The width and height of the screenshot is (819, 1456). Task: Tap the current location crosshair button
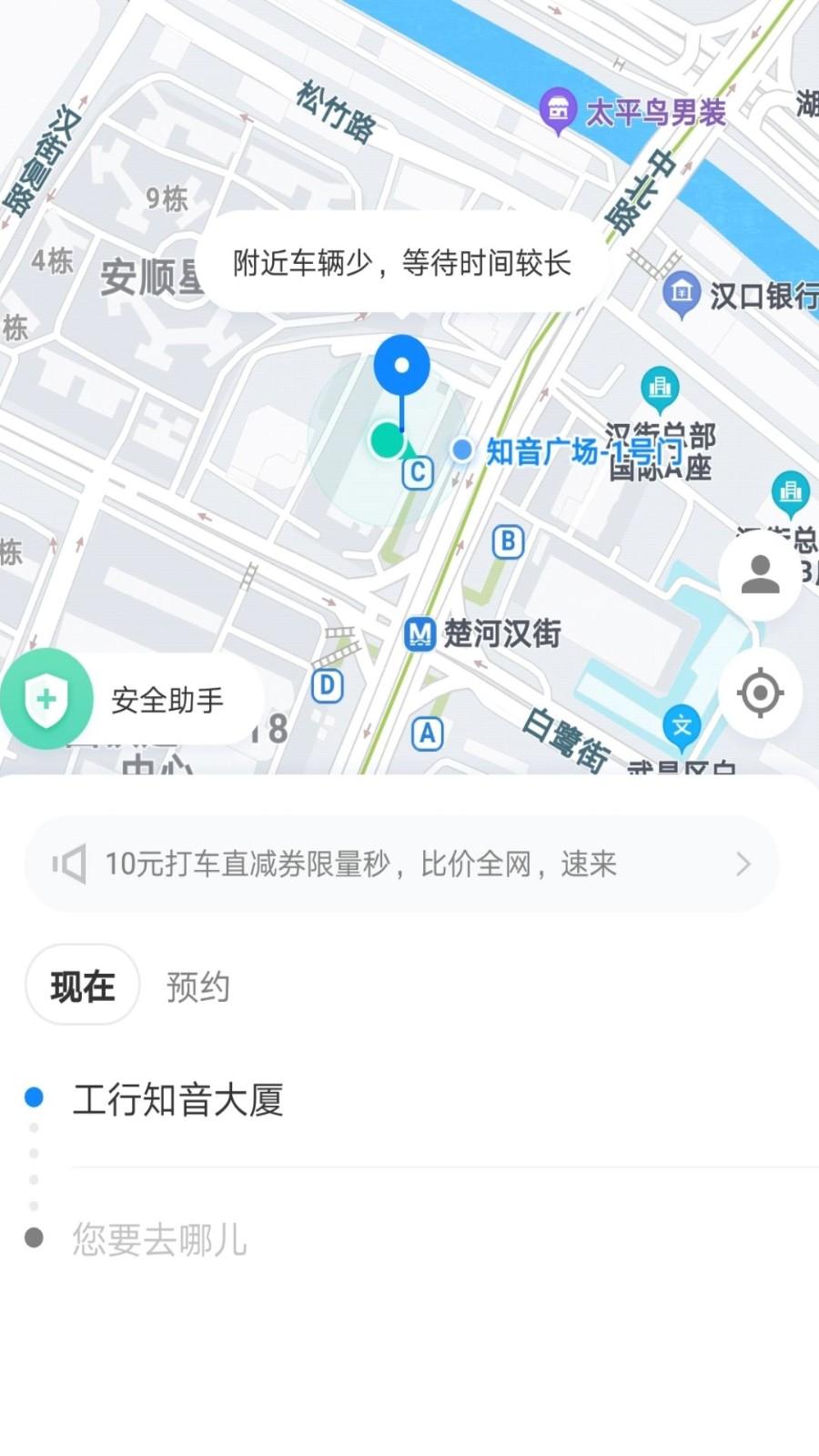click(x=760, y=693)
